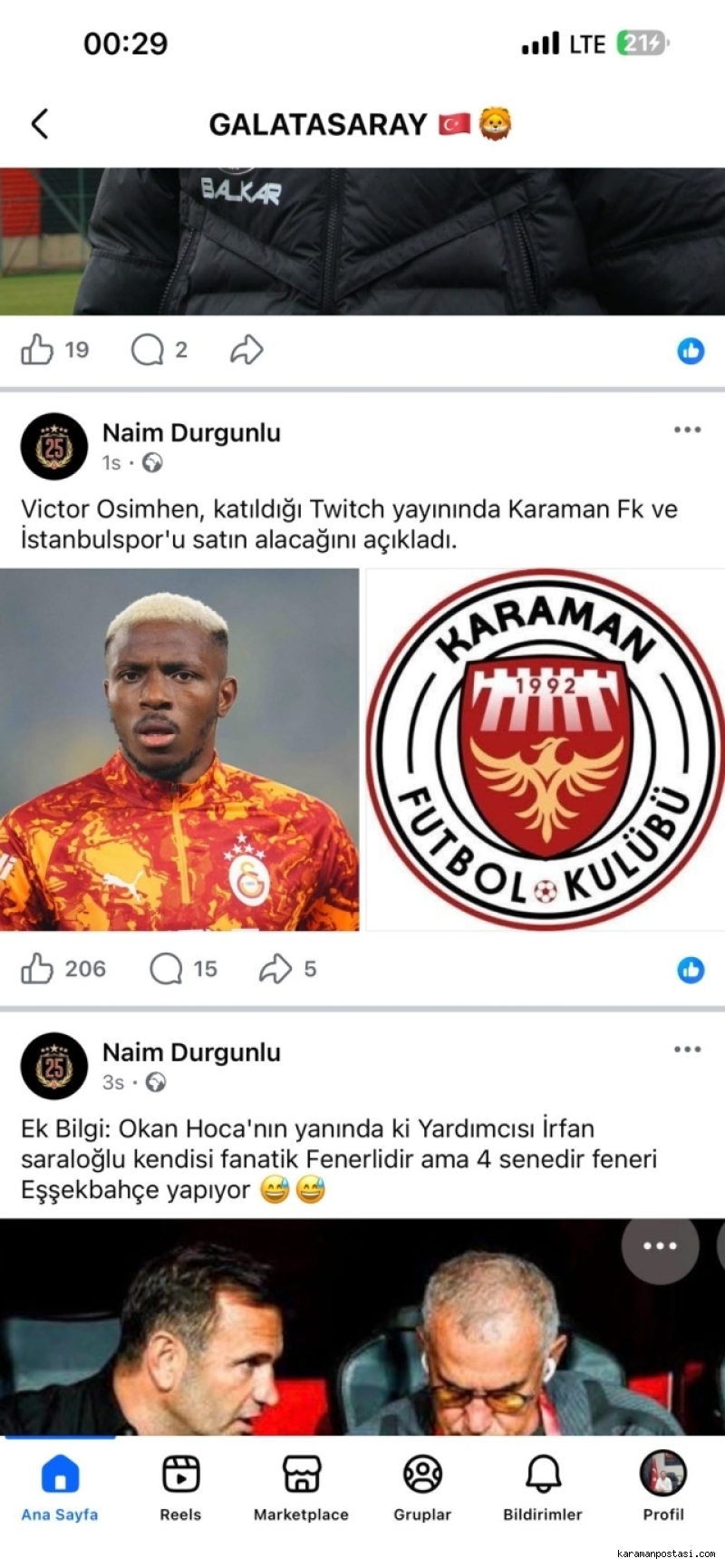Open comments on the Victor Osimhen post
This screenshot has width=725, height=1568.
click(166, 969)
